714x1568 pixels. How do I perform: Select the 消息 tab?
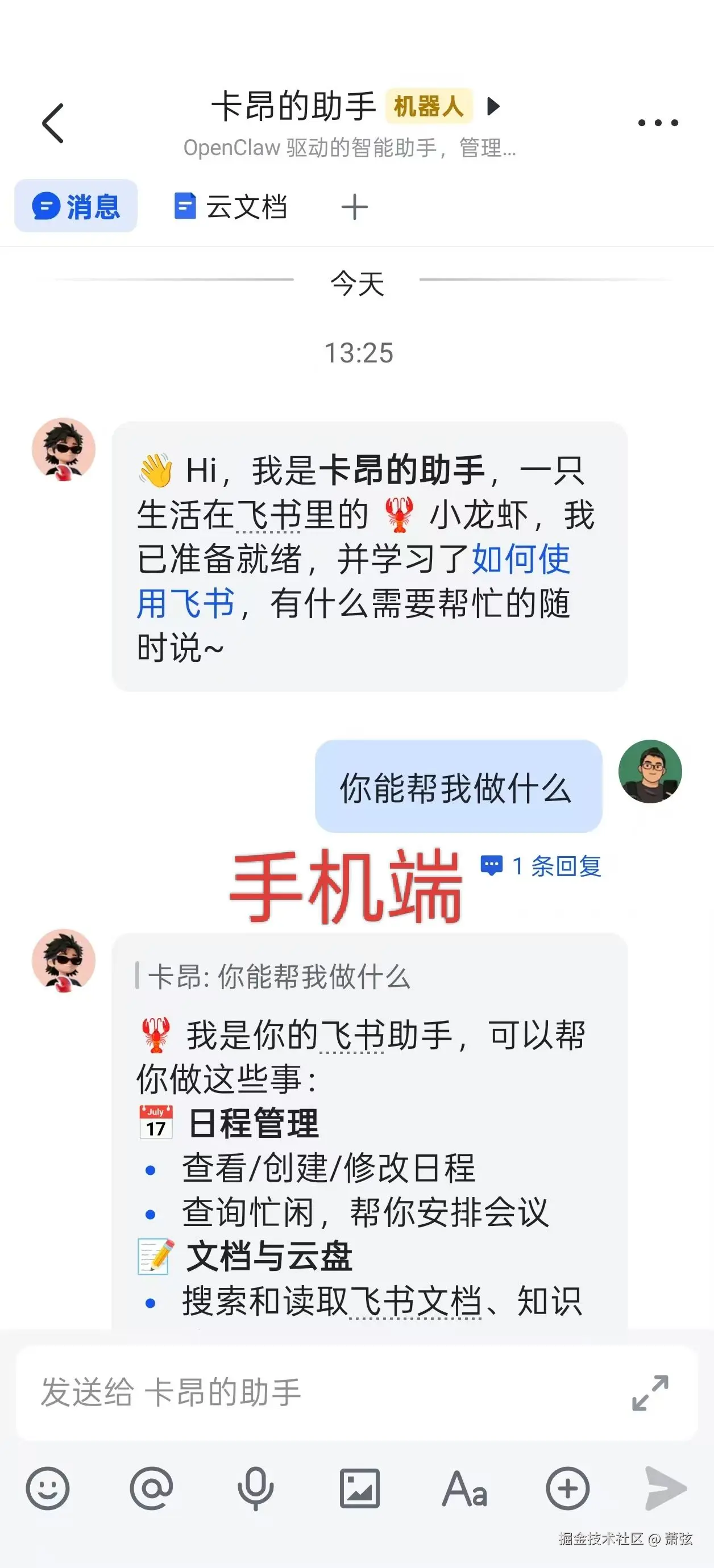tap(76, 206)
